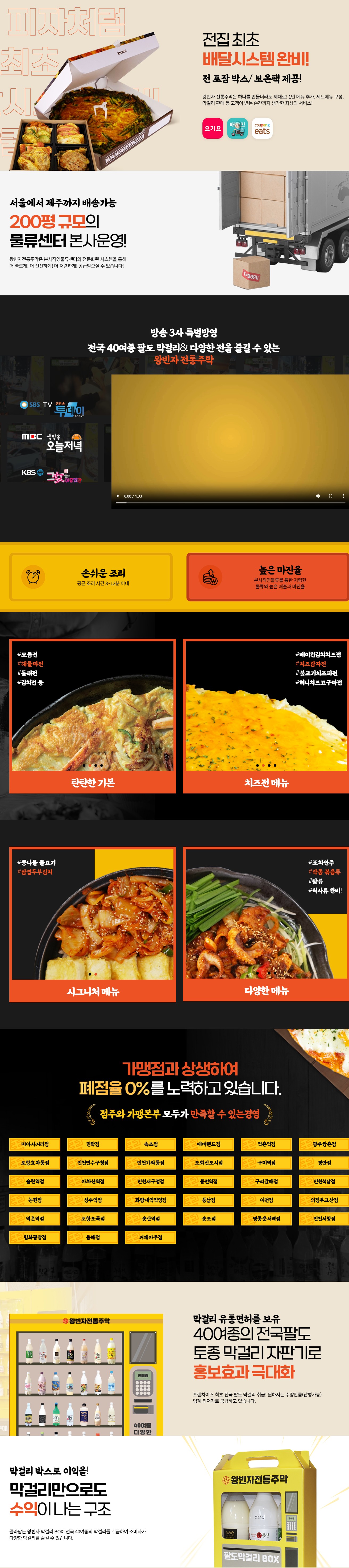Select a slide dot on 시그니처 메뉴 carousel
The image size is (349, 1568).
tap(89, 974)
